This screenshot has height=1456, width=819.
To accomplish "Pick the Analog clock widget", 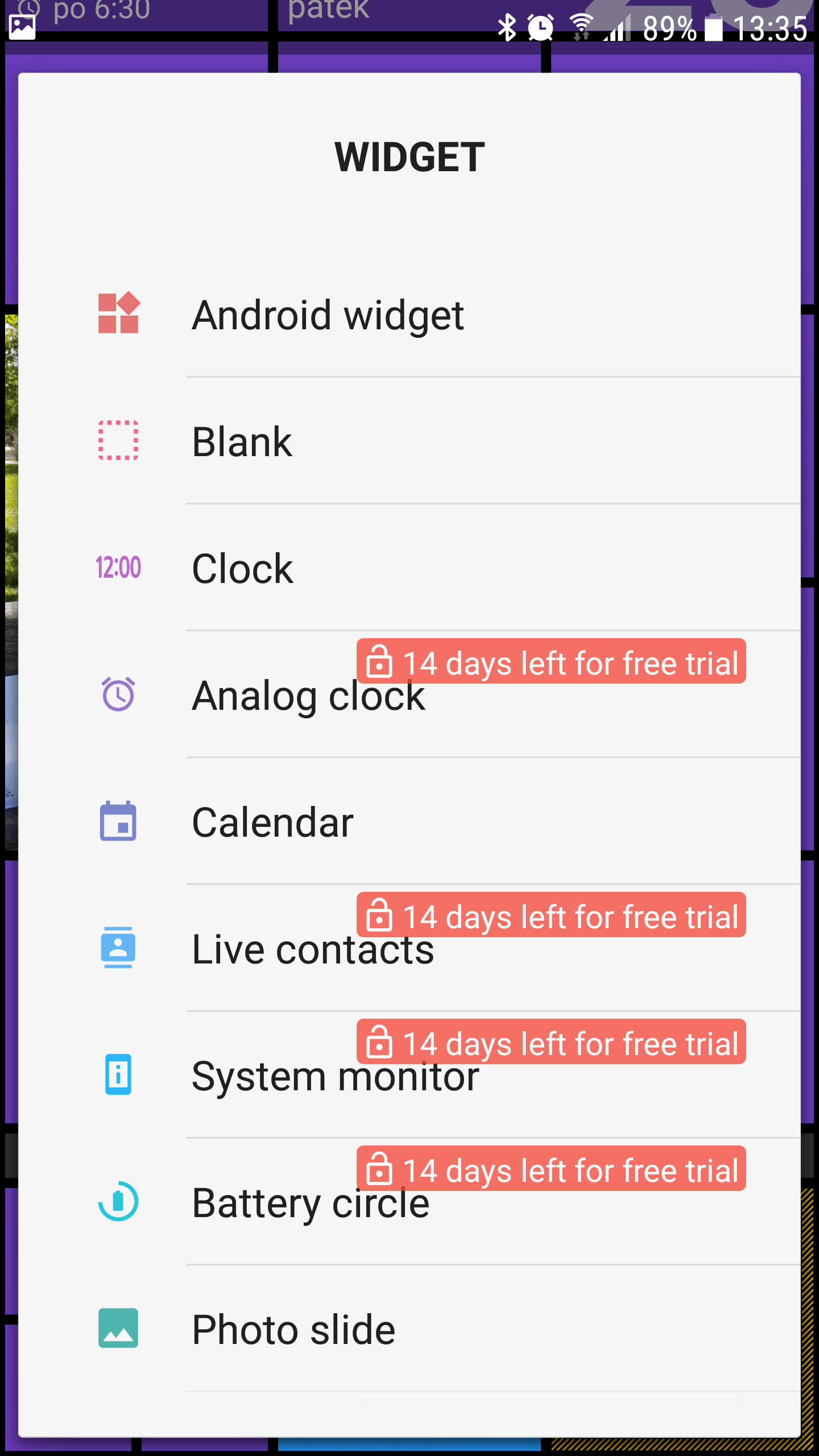I will click(409, 694).
